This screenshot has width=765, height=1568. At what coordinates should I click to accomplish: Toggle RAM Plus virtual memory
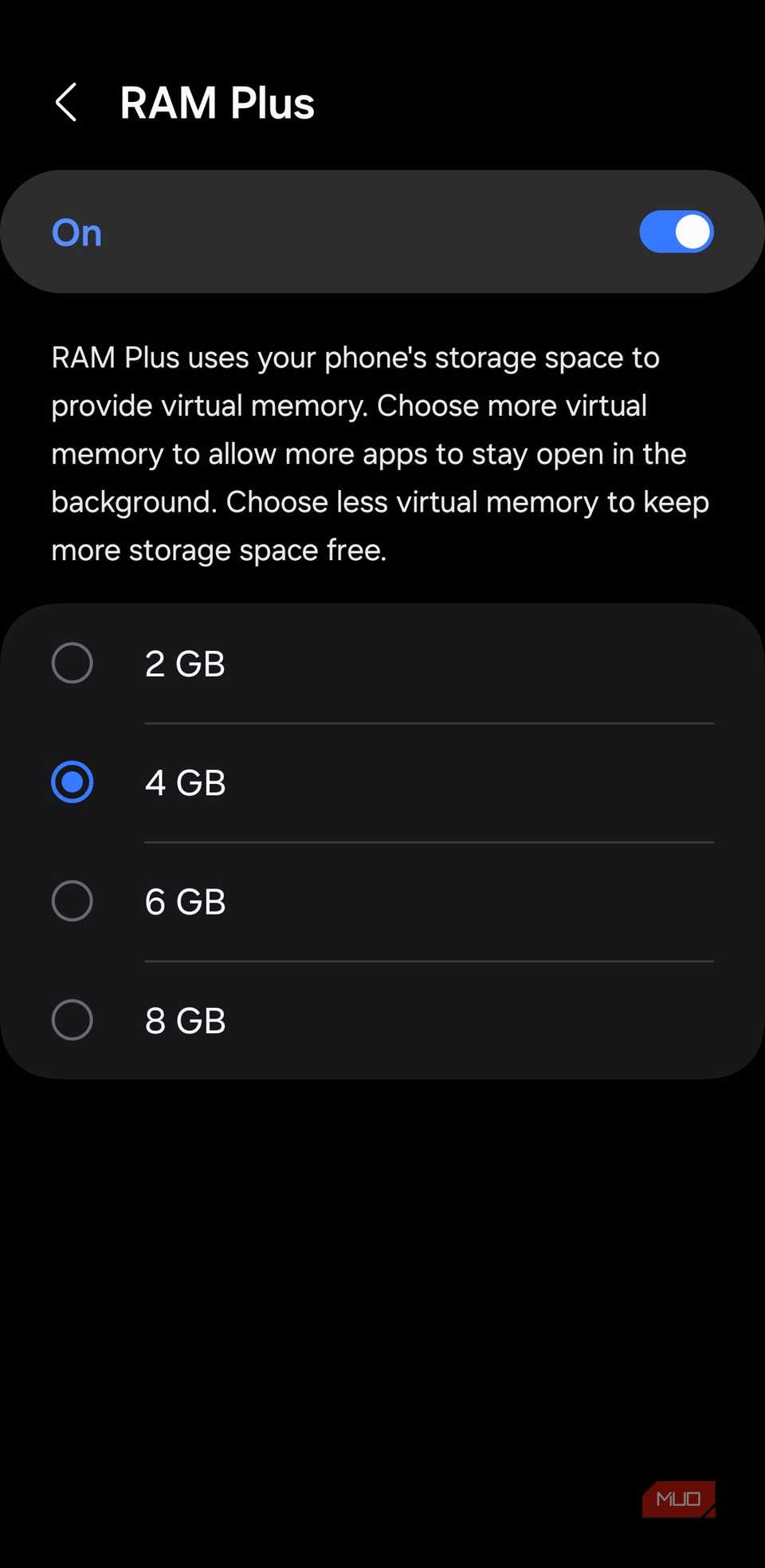(677, 231)
